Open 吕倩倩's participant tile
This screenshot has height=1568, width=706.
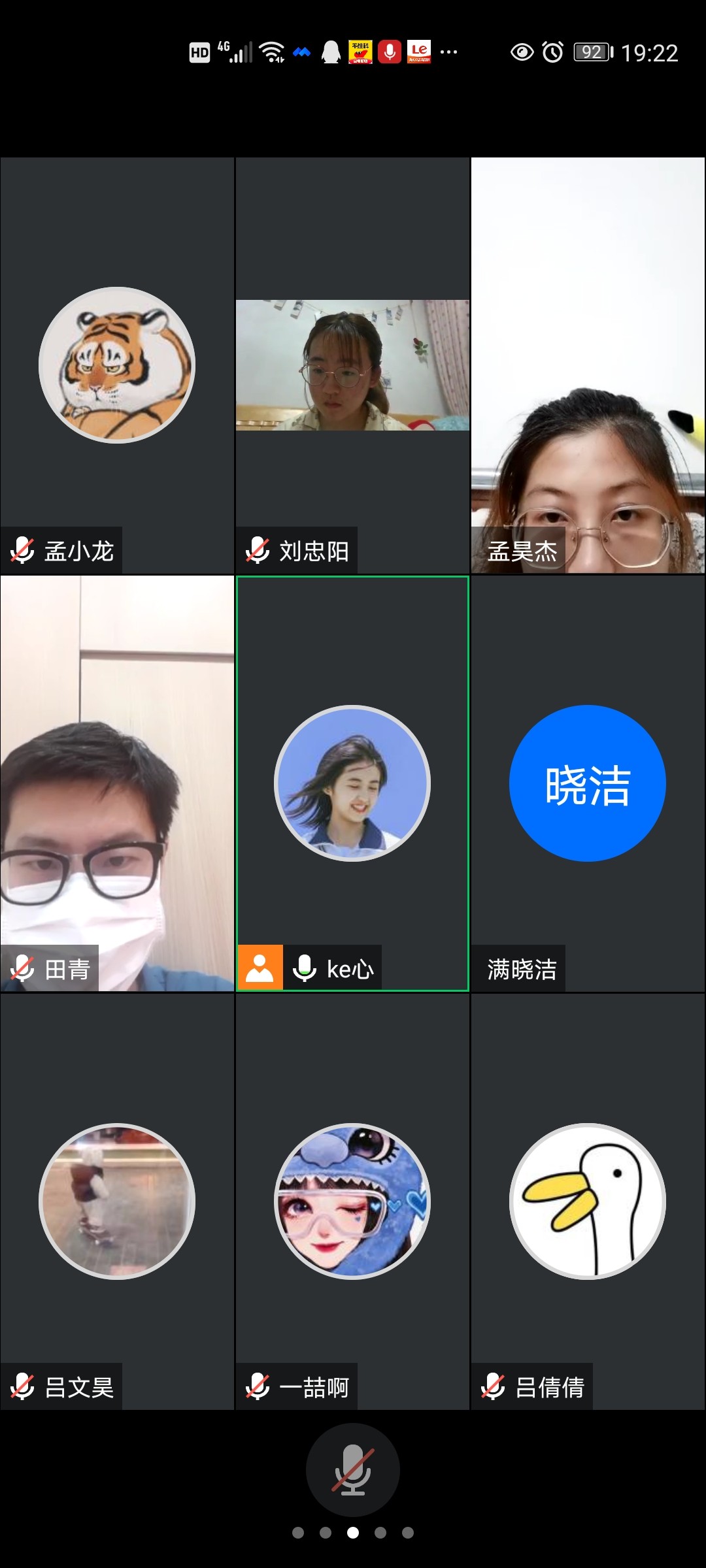click(x=588, y=1201)
